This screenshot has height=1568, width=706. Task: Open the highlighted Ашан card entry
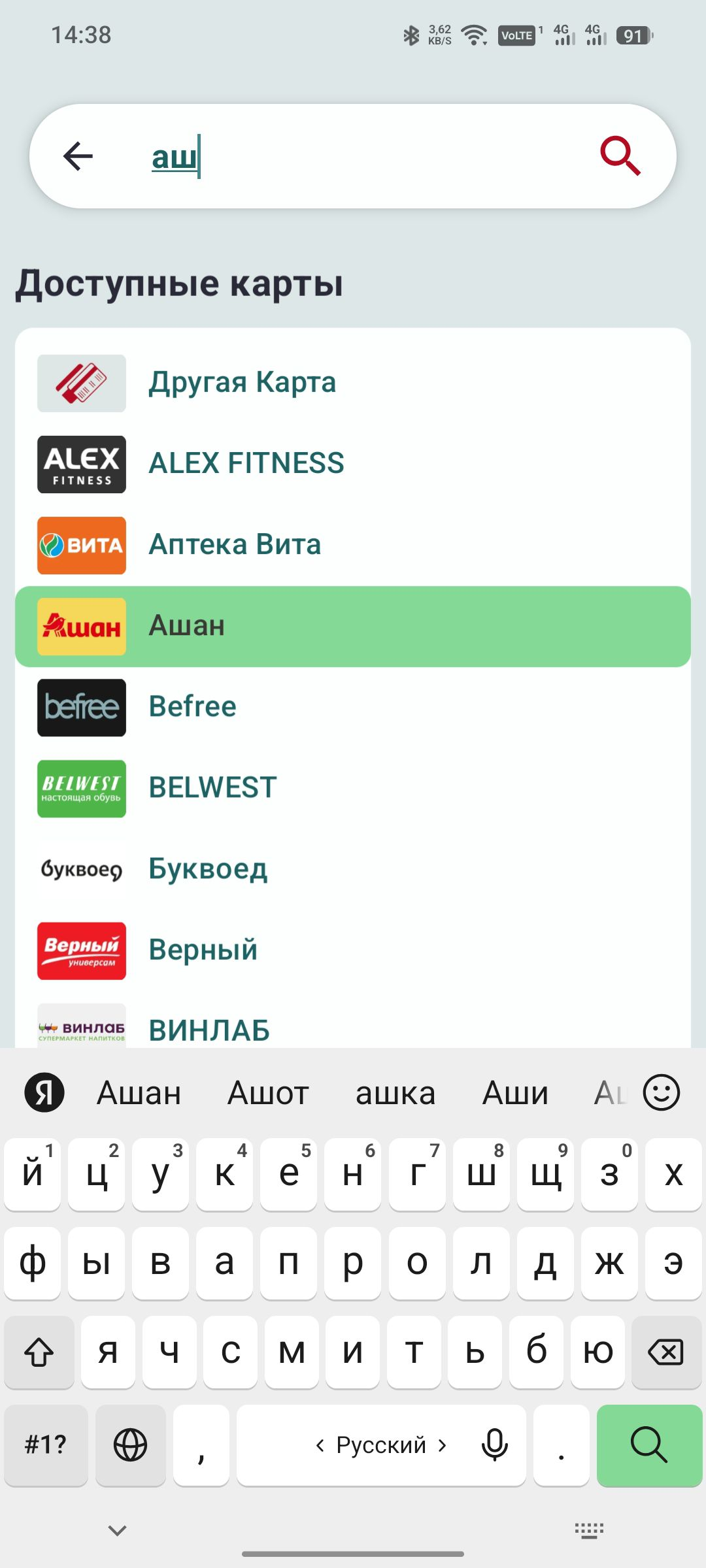tap(353, 625)
